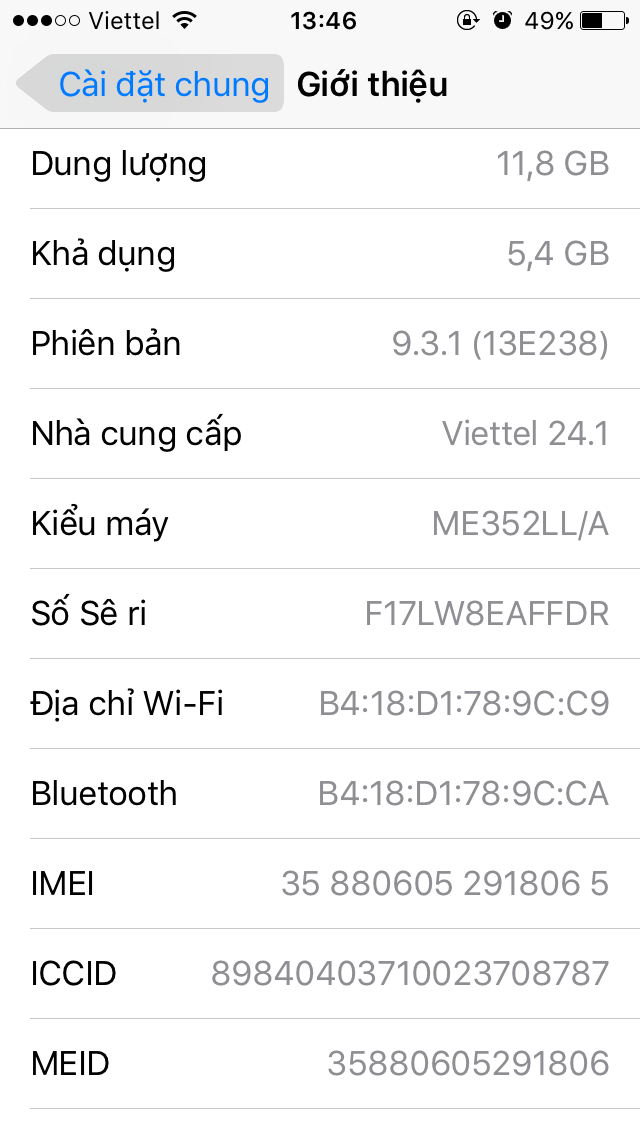Go back to Cài đặt chung
This screenshot has width=640, height=1136.
[150, 84]
